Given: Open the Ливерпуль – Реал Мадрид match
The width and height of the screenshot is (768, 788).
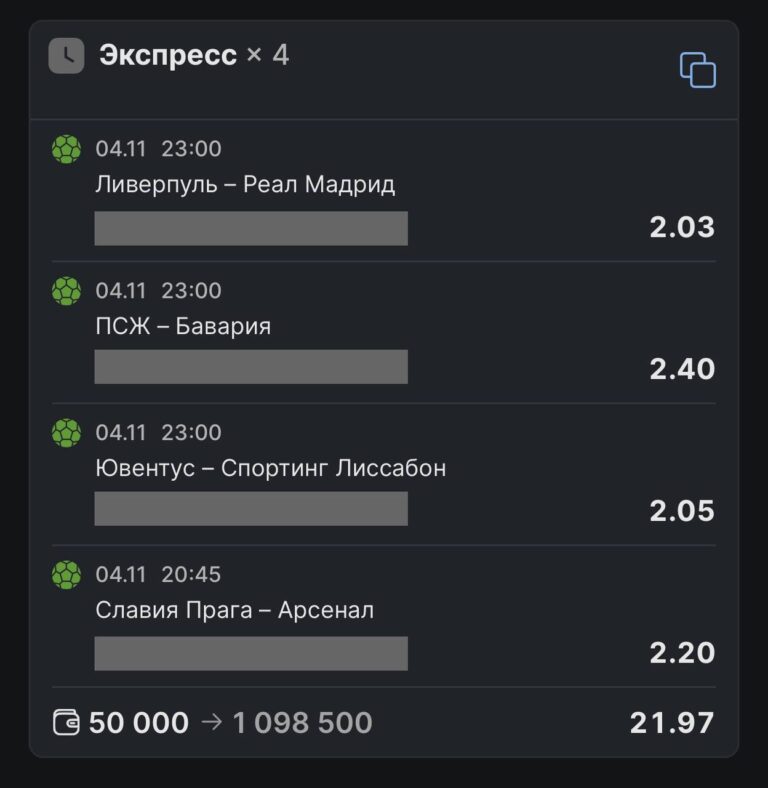Looking at the screenshot, I should (245, 185).
